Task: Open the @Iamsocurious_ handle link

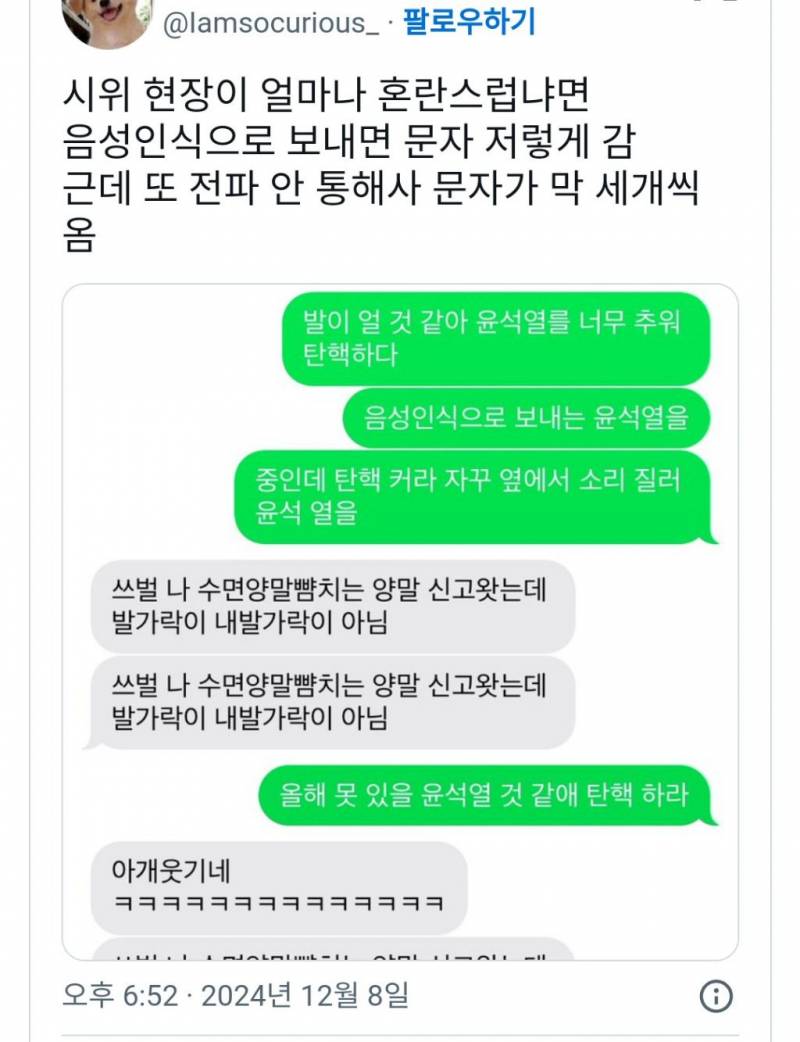Action: (270, 23)
